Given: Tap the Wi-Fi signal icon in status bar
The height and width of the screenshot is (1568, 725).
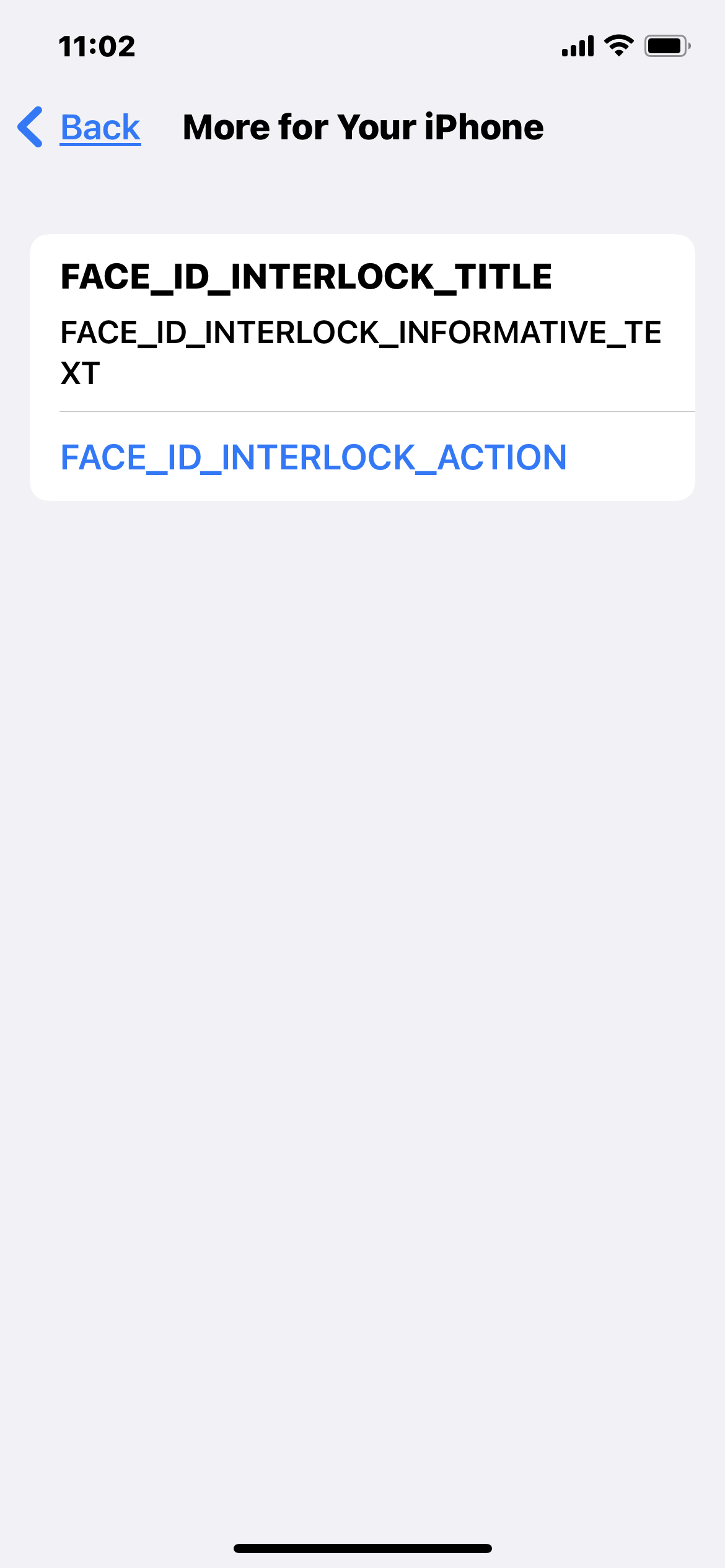Looking at the screenshot, I should pos(617,45).
